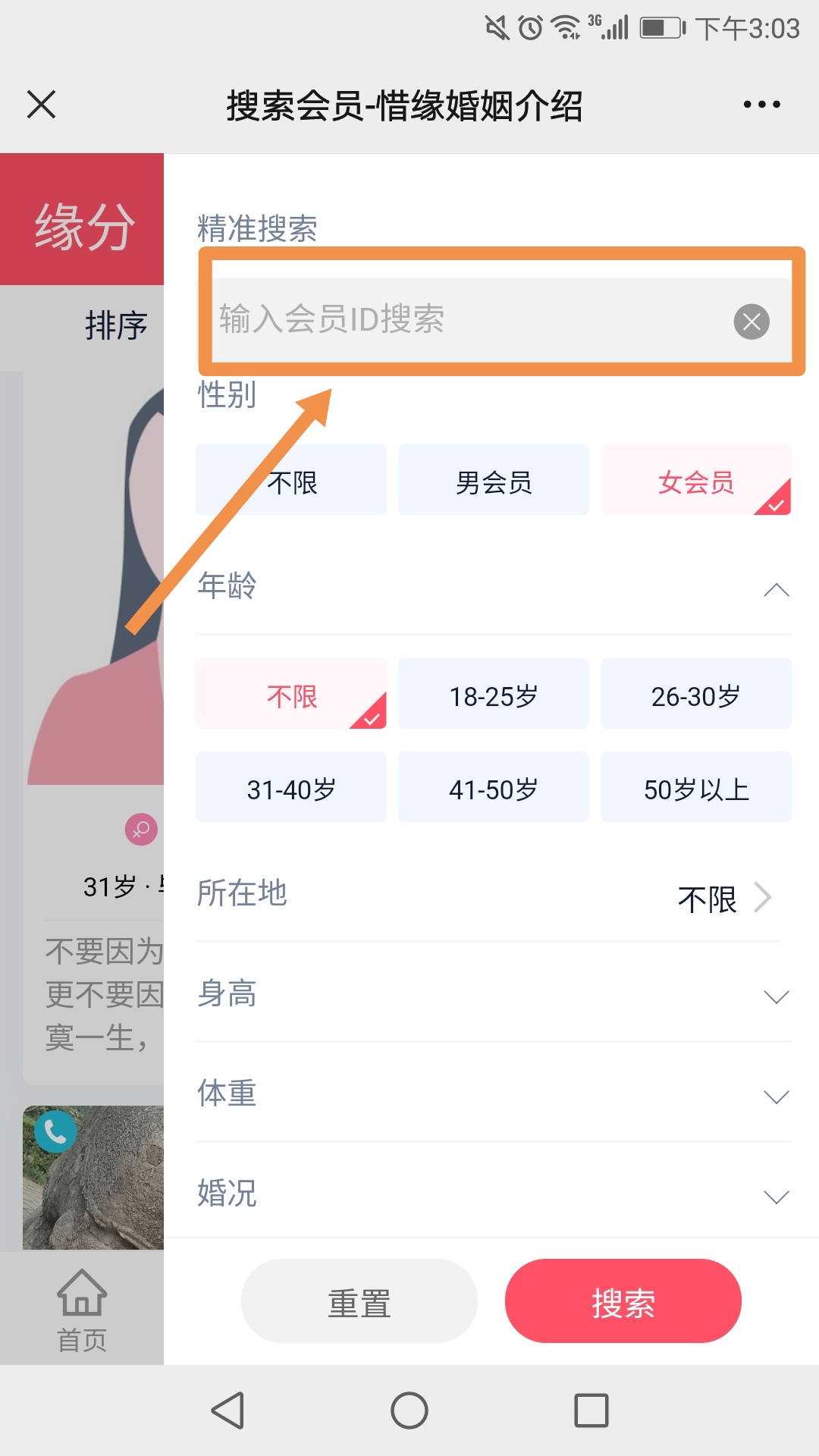Clear the member ID search field

752,322
